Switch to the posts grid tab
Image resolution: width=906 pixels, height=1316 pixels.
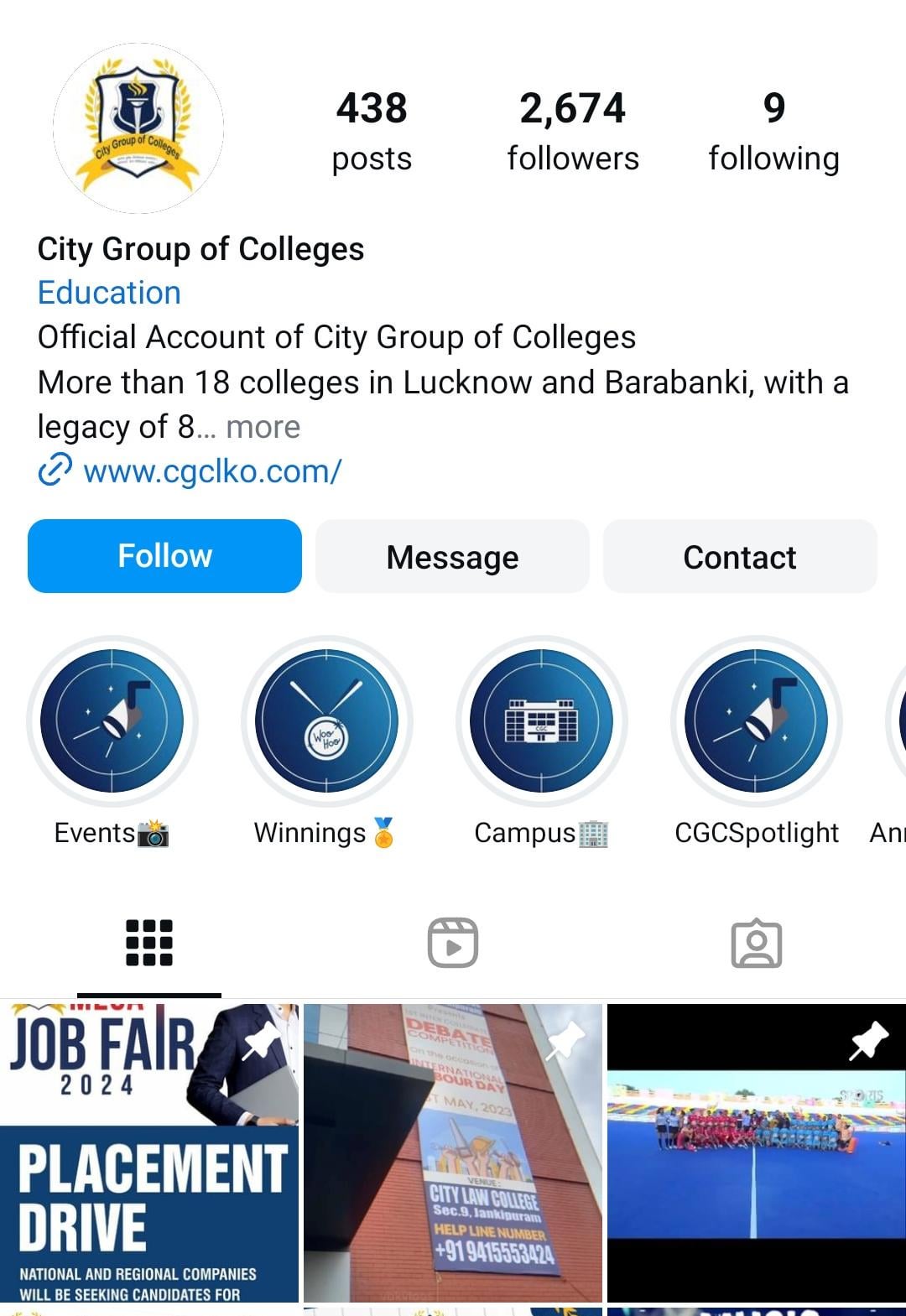149,943
